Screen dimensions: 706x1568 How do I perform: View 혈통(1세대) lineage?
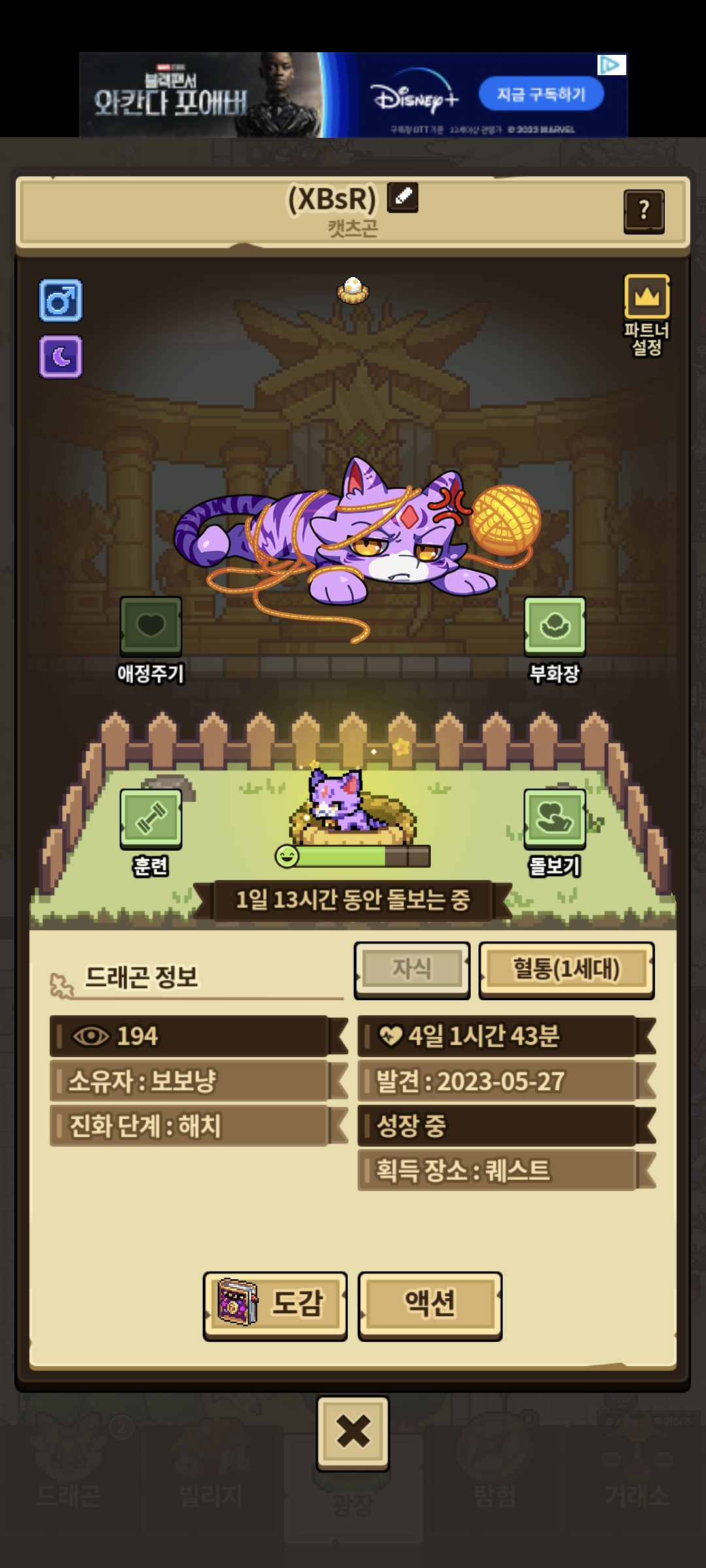pyautogui.click(x=566, y=970)
